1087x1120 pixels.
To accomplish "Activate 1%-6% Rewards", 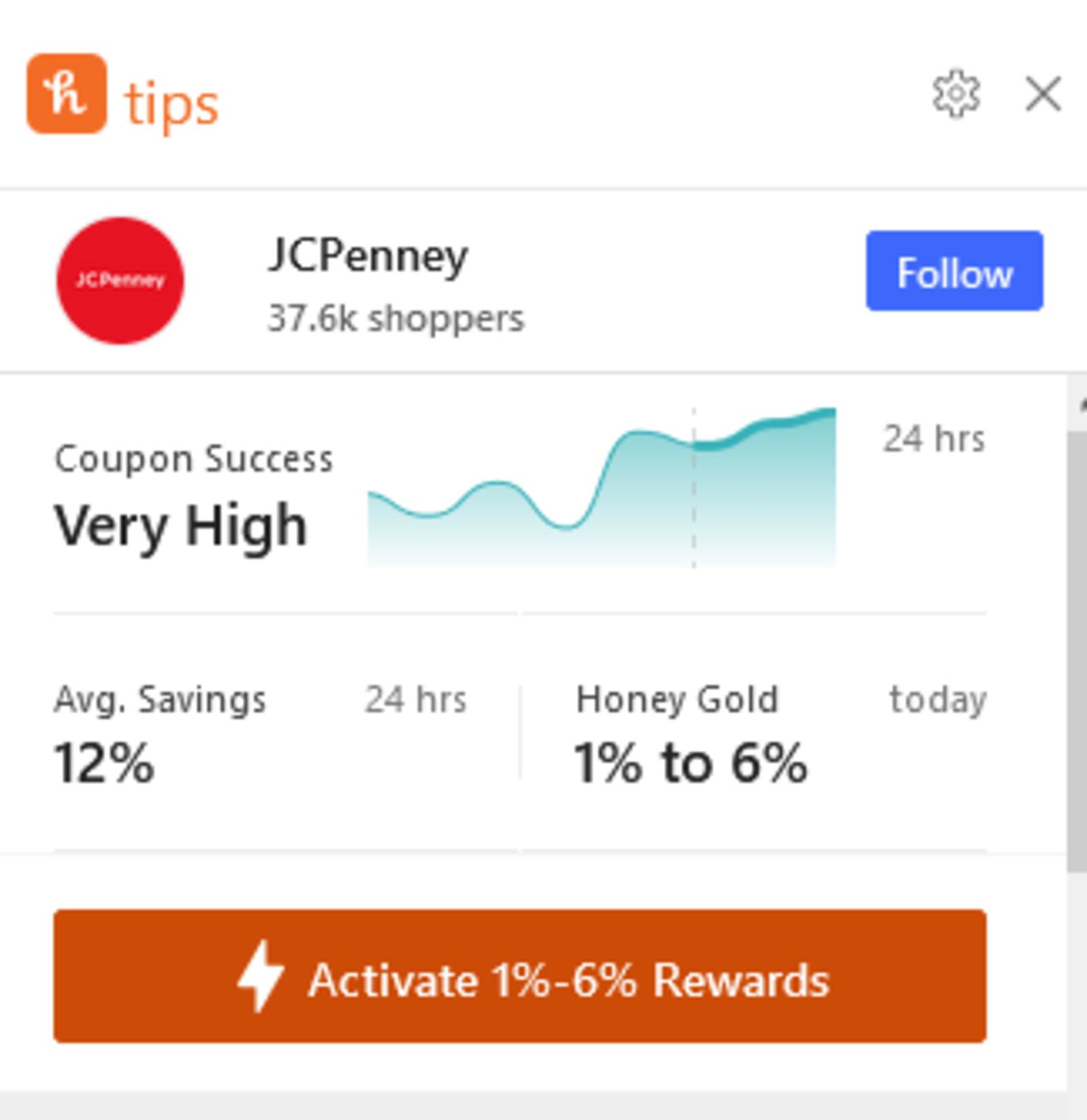I will (x=520, y=976).
